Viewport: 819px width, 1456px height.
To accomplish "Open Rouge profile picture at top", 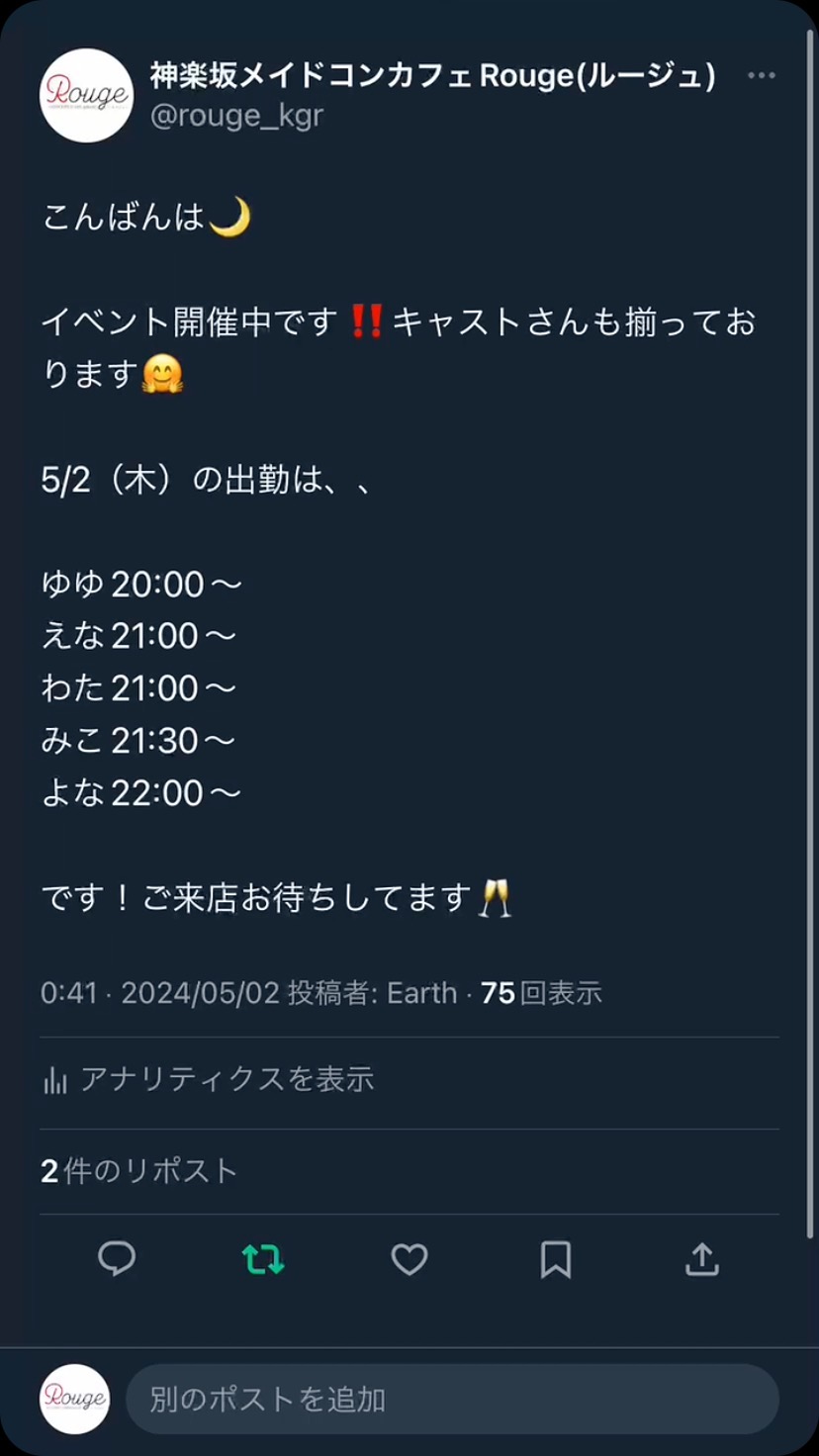I will pos(86,95).
